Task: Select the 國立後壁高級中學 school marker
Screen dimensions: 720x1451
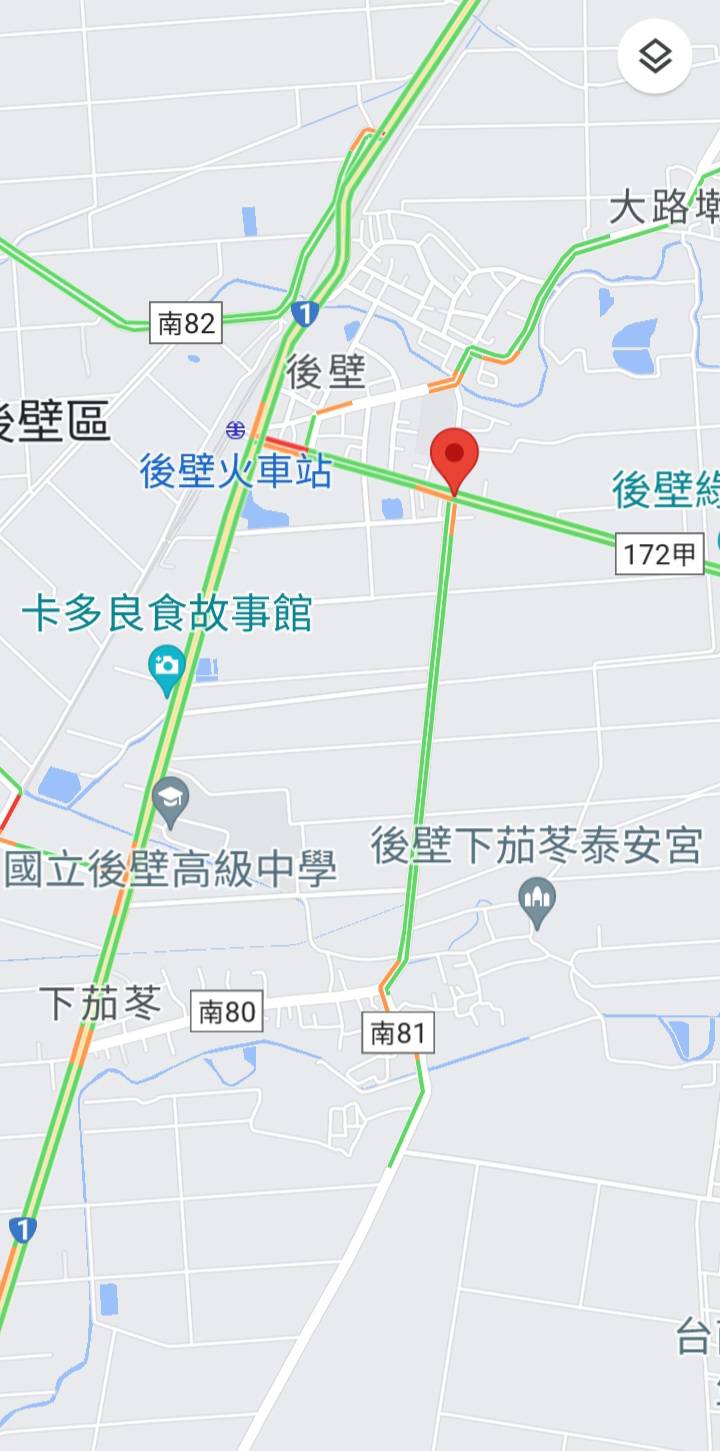Action: pyautogui.click(x=172, y=802)
